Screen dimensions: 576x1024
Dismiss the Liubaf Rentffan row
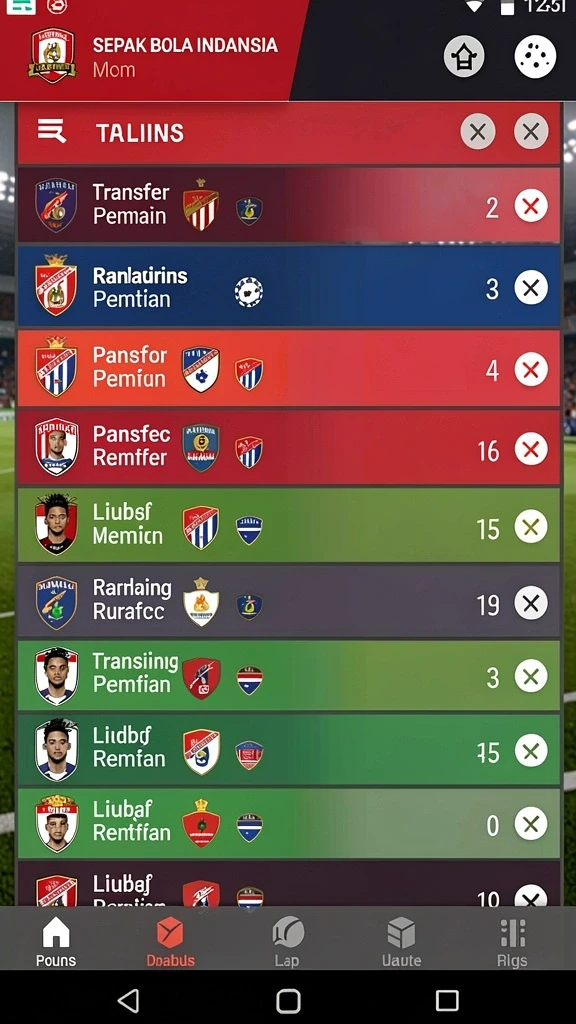(x=531, y=824)
